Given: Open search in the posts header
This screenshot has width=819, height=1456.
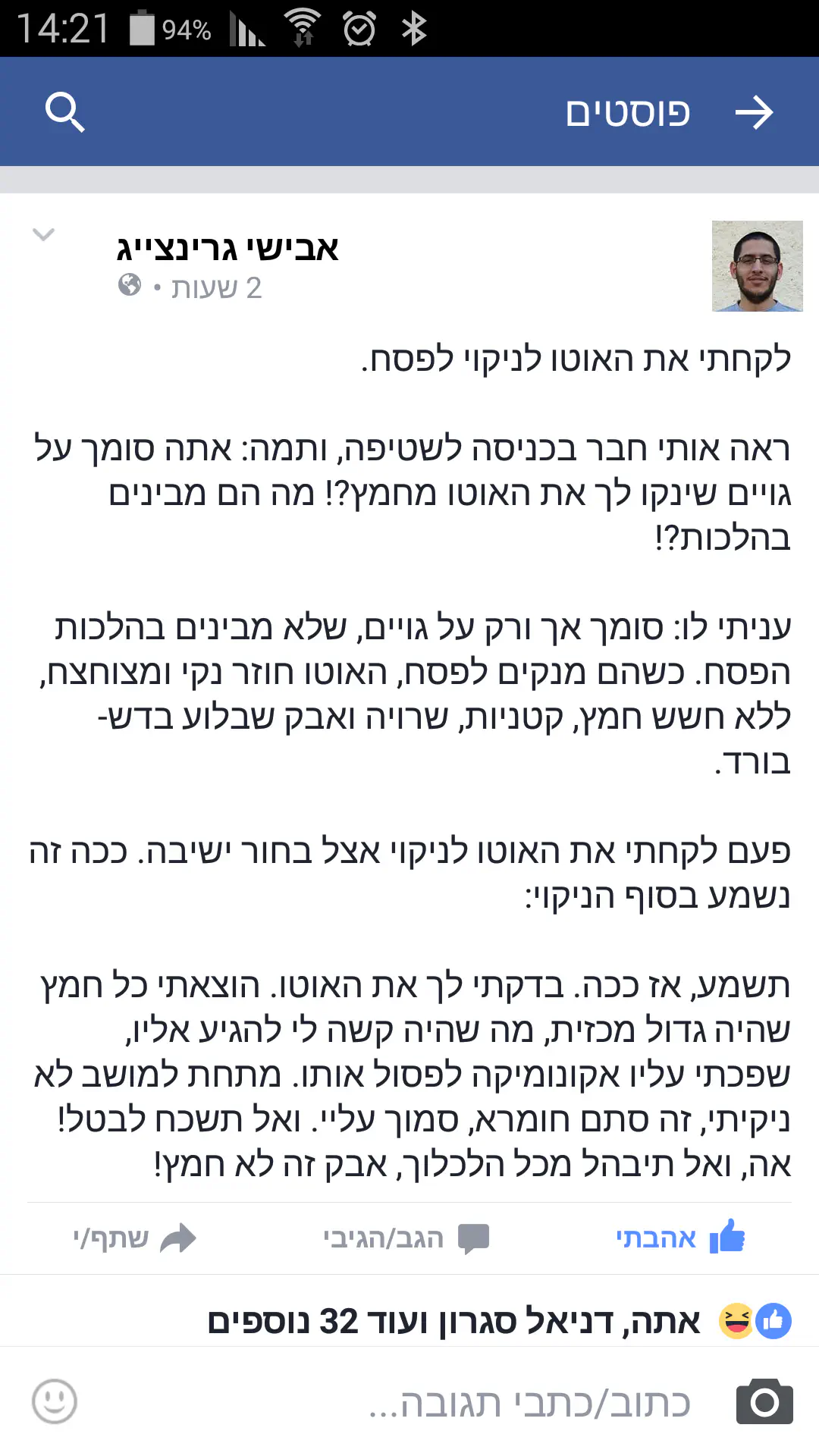Looking at the screenshot, I should 65,113.
